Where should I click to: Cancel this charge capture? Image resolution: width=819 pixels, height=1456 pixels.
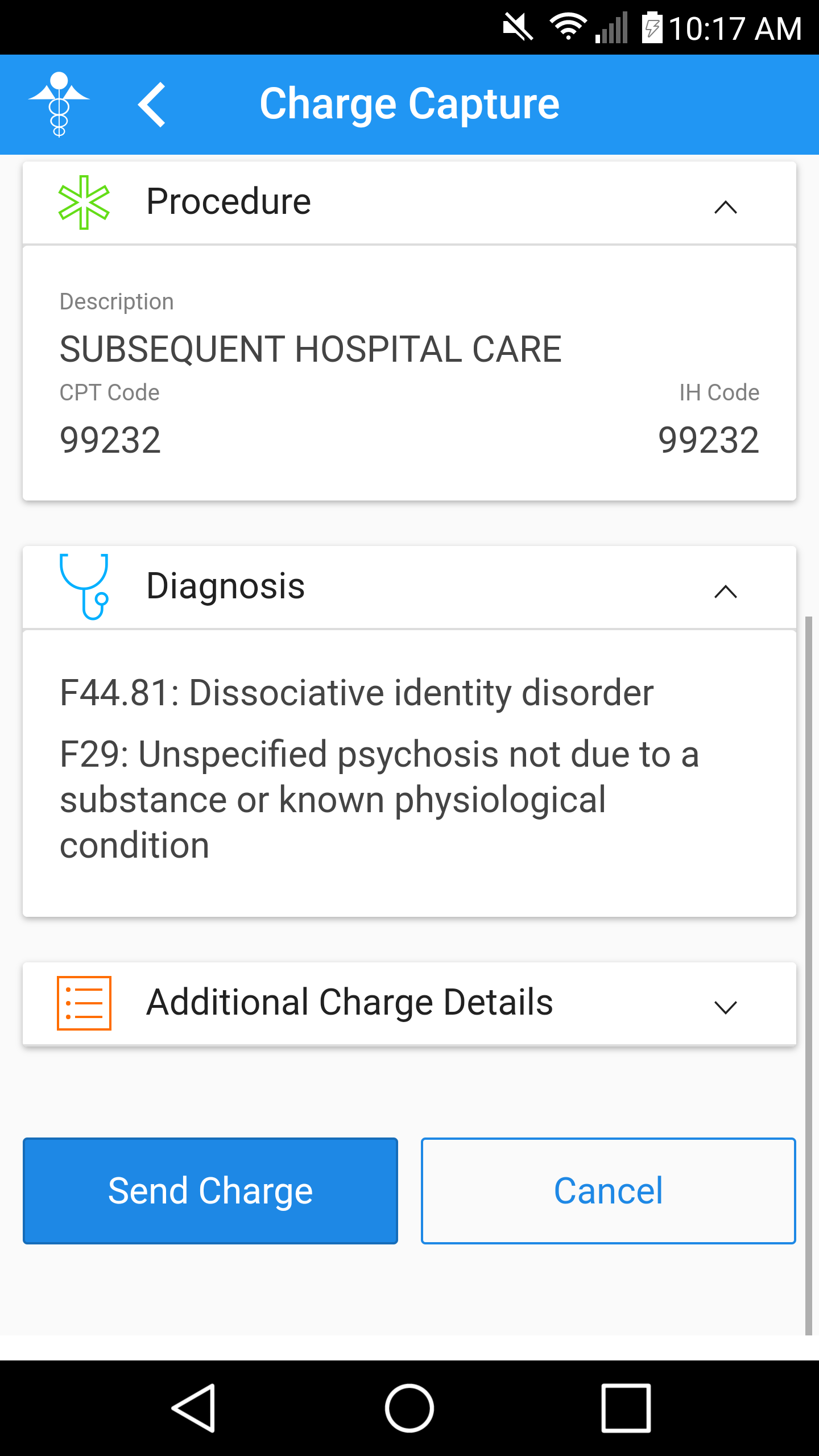608,1190
